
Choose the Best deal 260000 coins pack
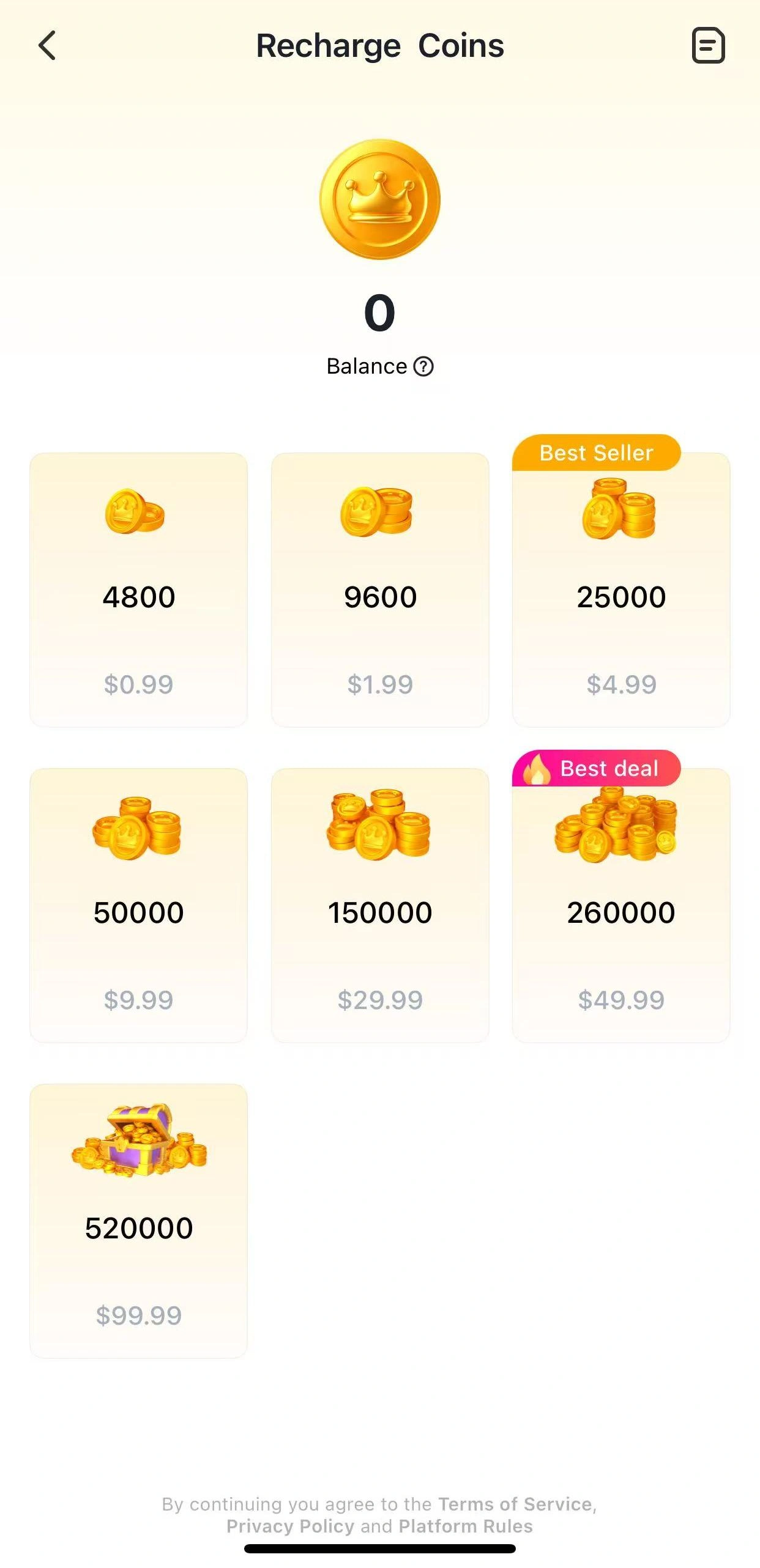click(x=621, y=905)
